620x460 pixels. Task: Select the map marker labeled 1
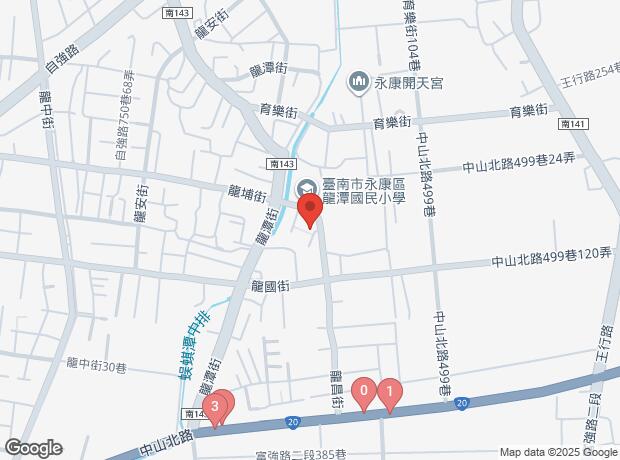coord(389,391)
